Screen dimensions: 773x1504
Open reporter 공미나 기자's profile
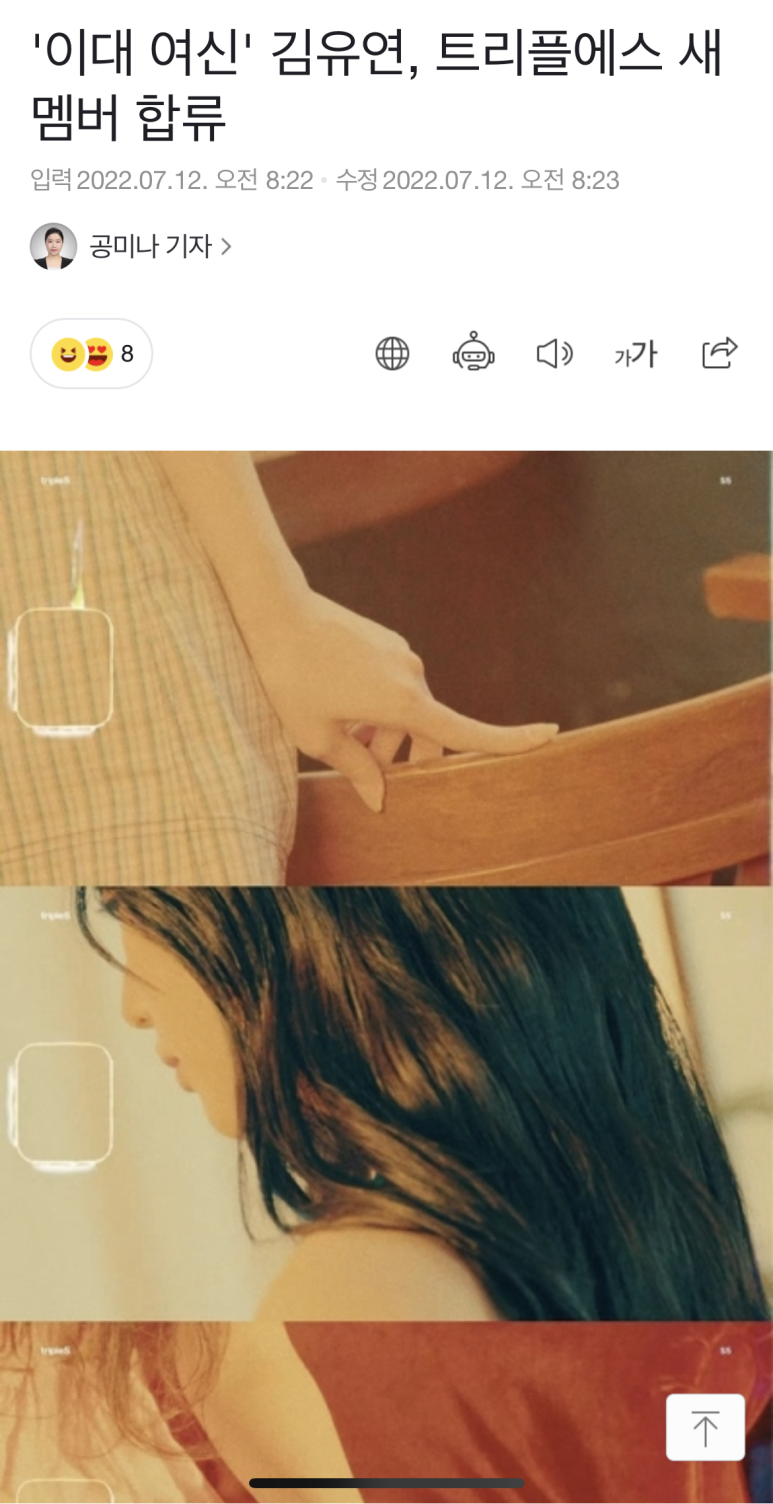click(150, 246)
